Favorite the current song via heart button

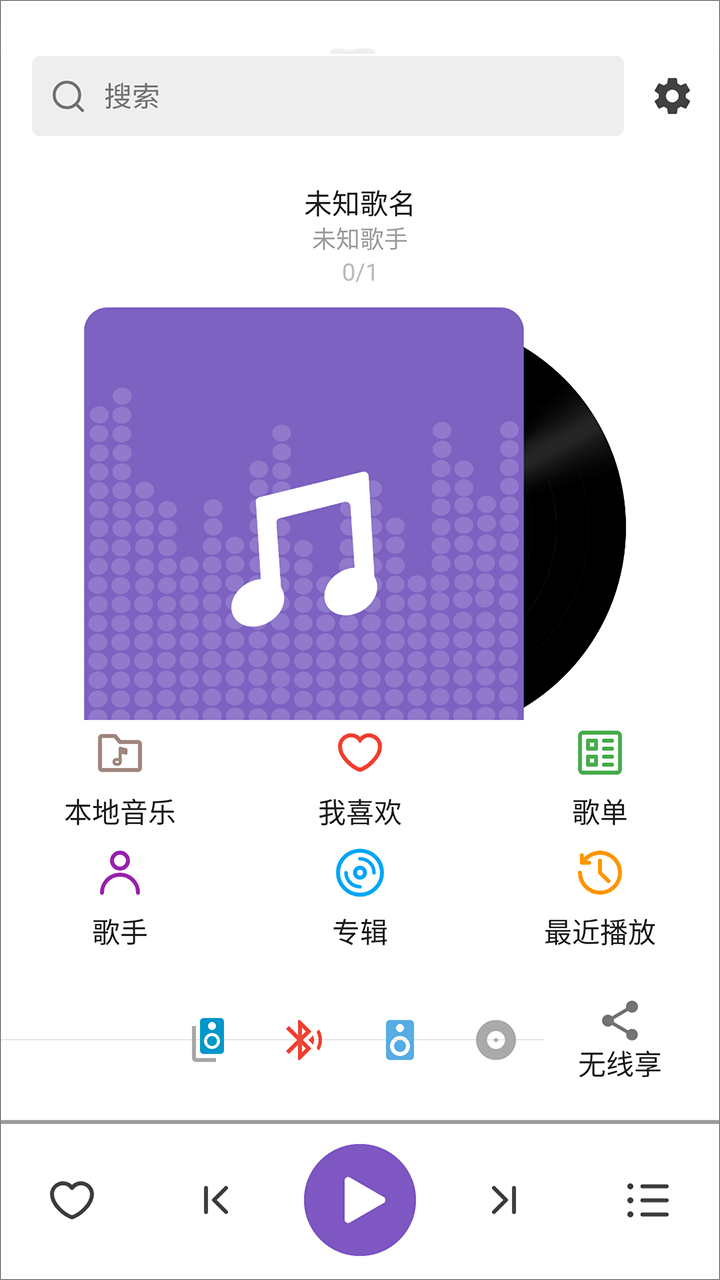click(x=72, y=1200)
